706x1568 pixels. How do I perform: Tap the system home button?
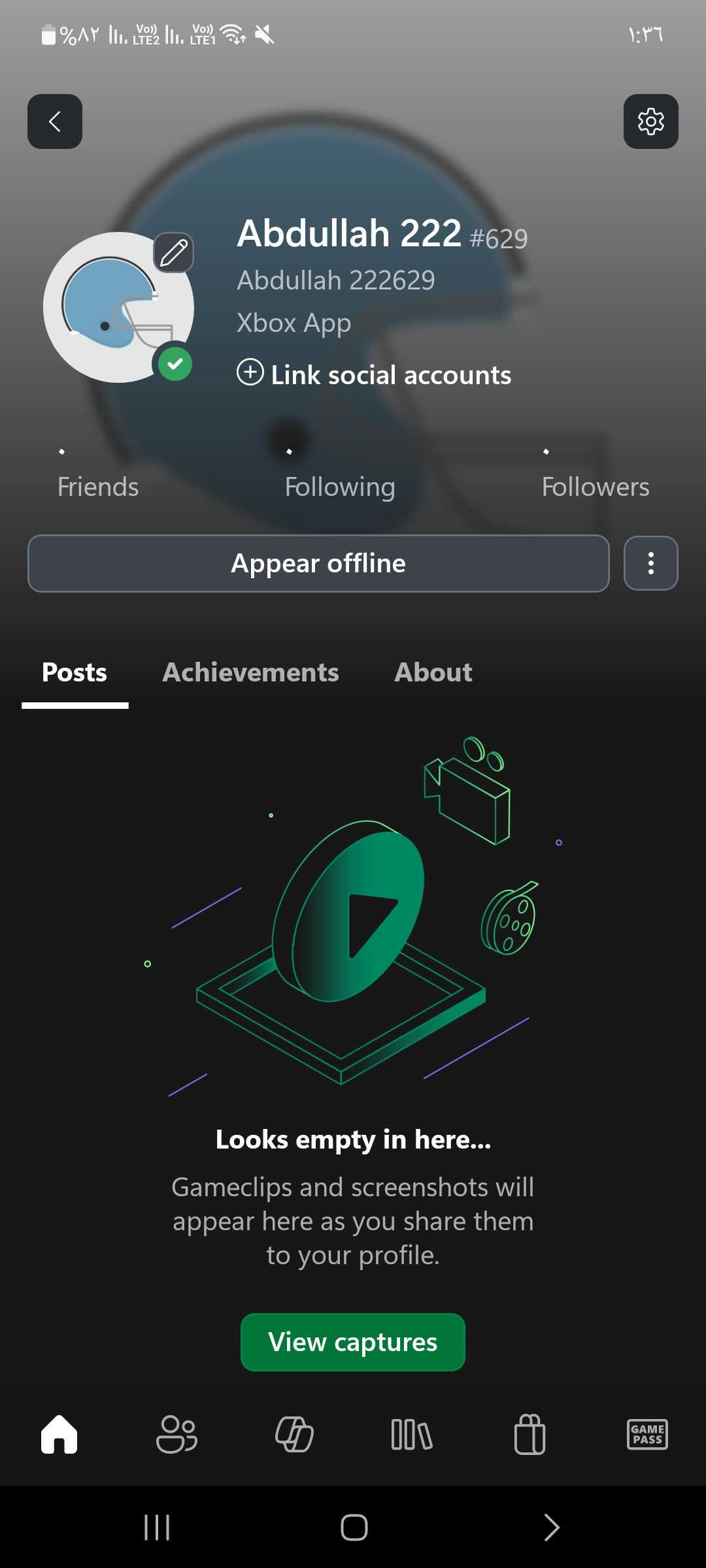tap(354, 1527)
